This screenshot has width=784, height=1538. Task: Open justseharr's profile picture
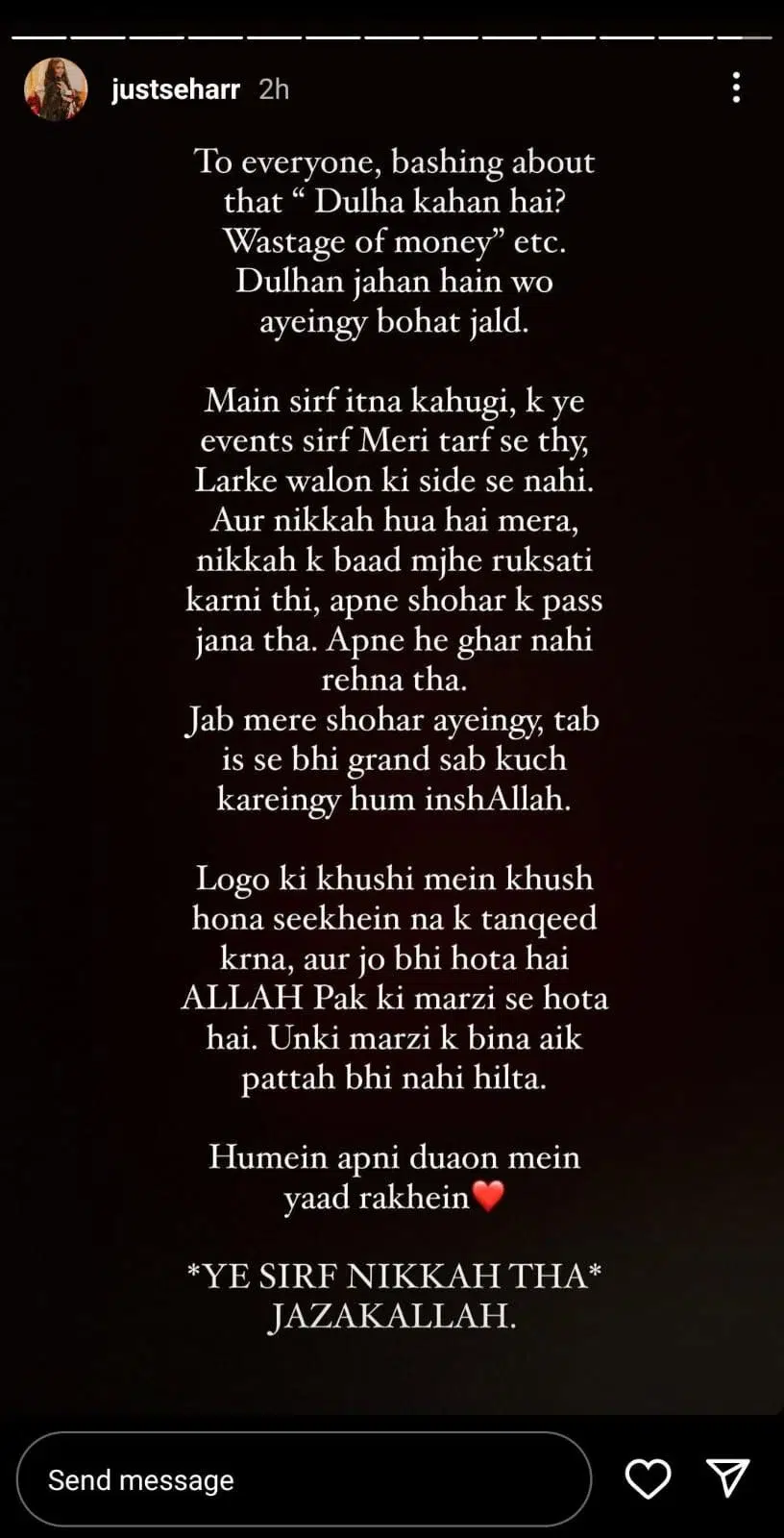[56, 89]
